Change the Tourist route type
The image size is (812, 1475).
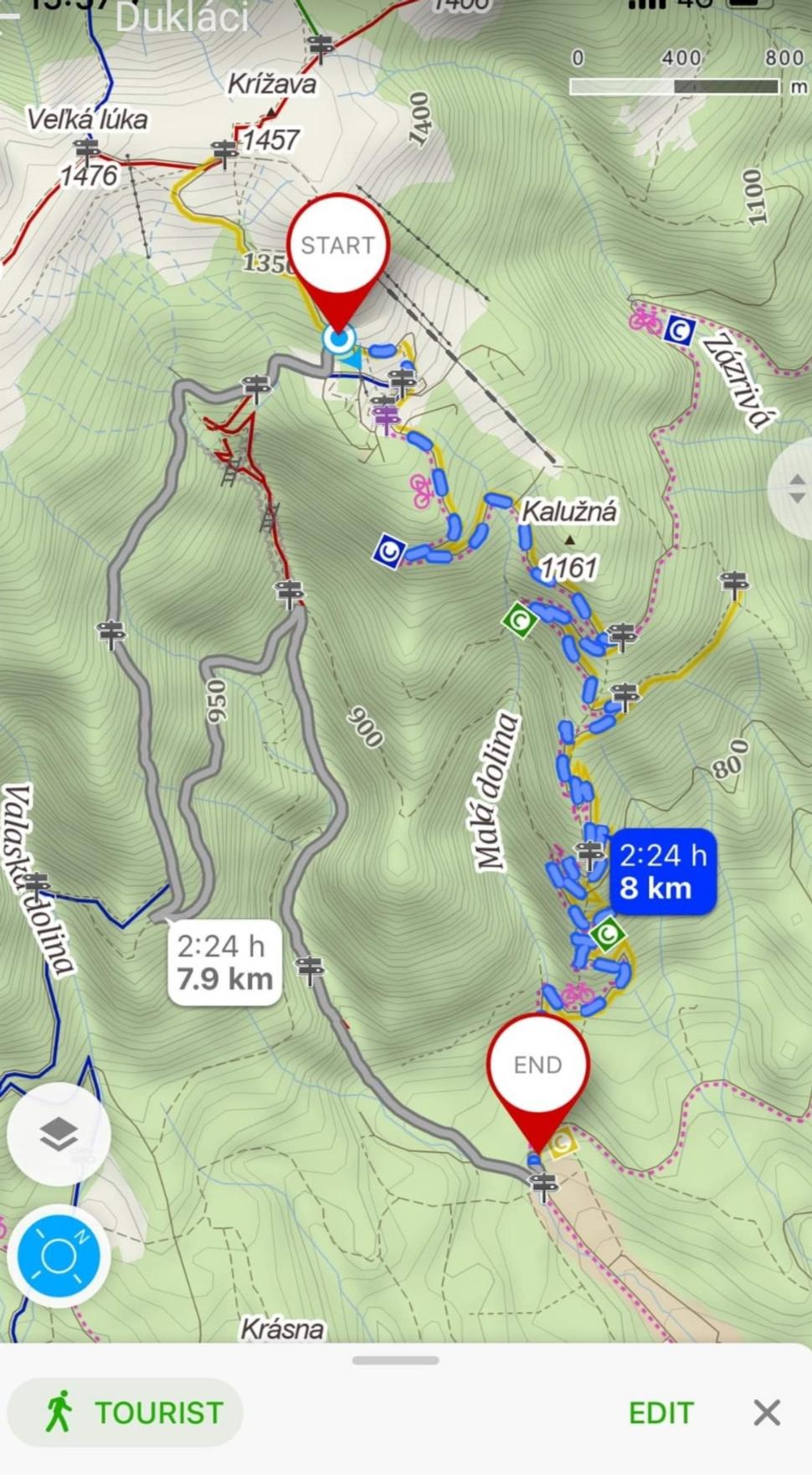click(x=126, y=1412)
